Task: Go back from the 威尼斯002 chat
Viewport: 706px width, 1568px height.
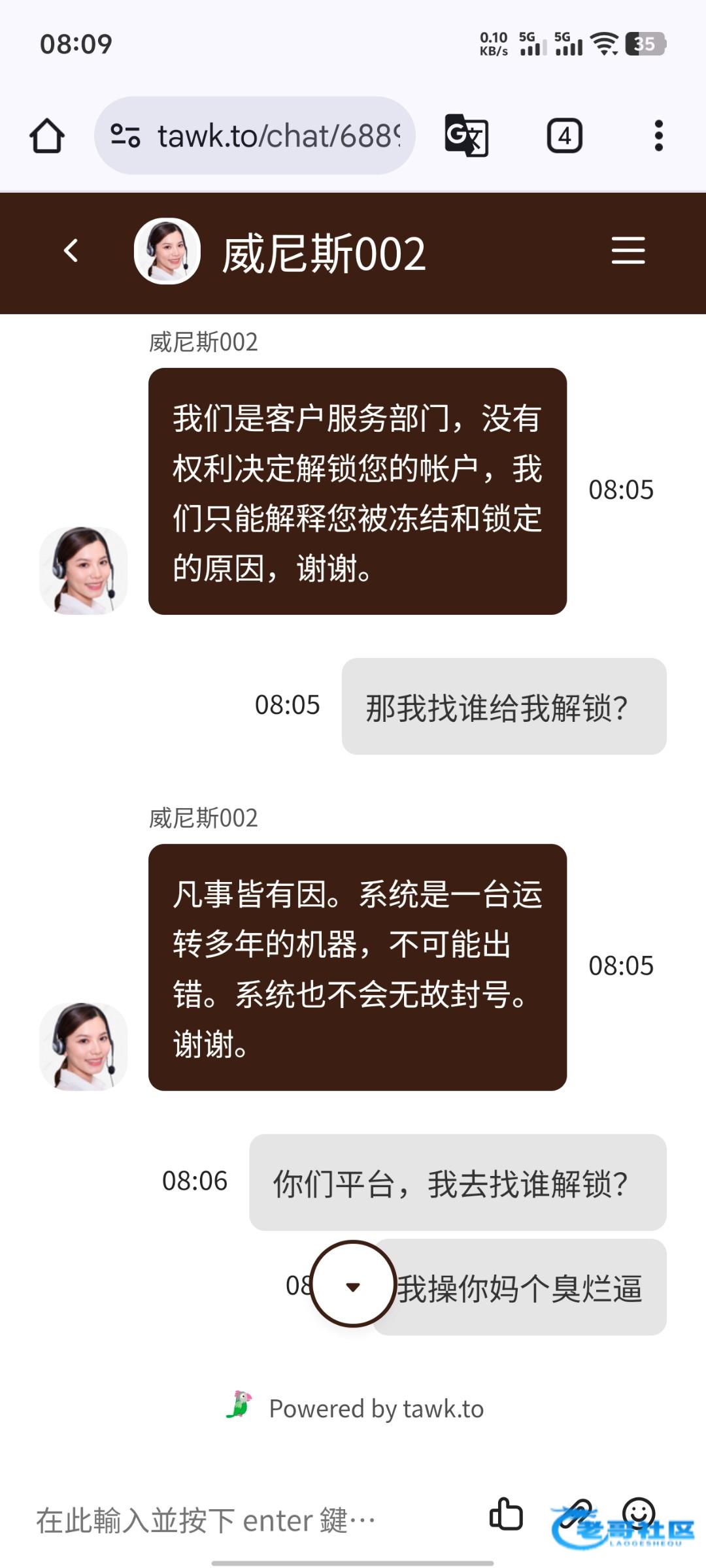Action: [x=71, y=251]
